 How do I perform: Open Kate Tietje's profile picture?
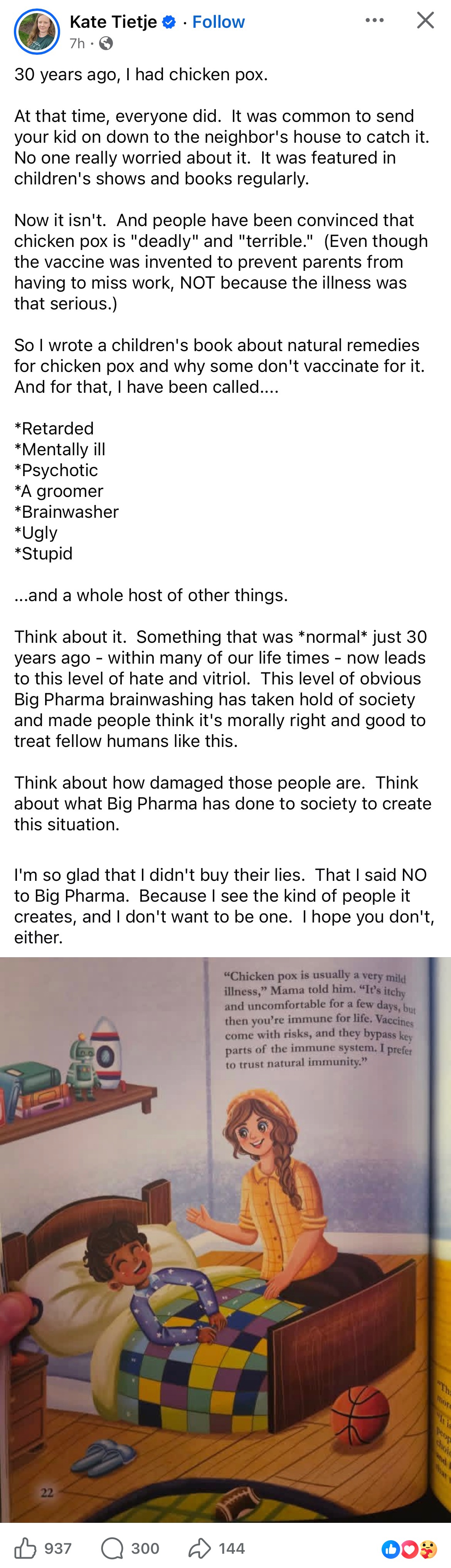point(37,32)
